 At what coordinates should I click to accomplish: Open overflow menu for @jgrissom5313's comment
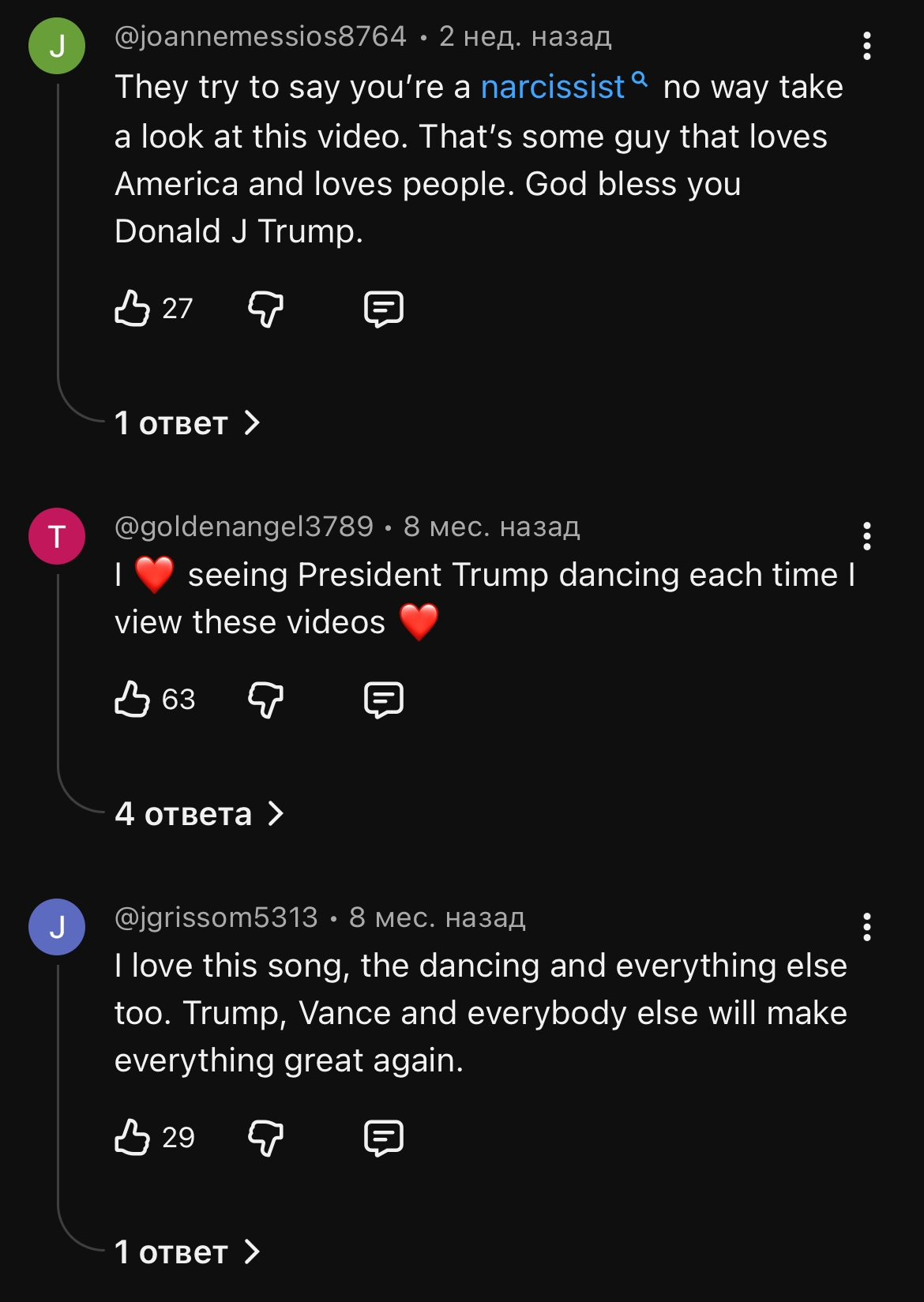coord(866,927)
